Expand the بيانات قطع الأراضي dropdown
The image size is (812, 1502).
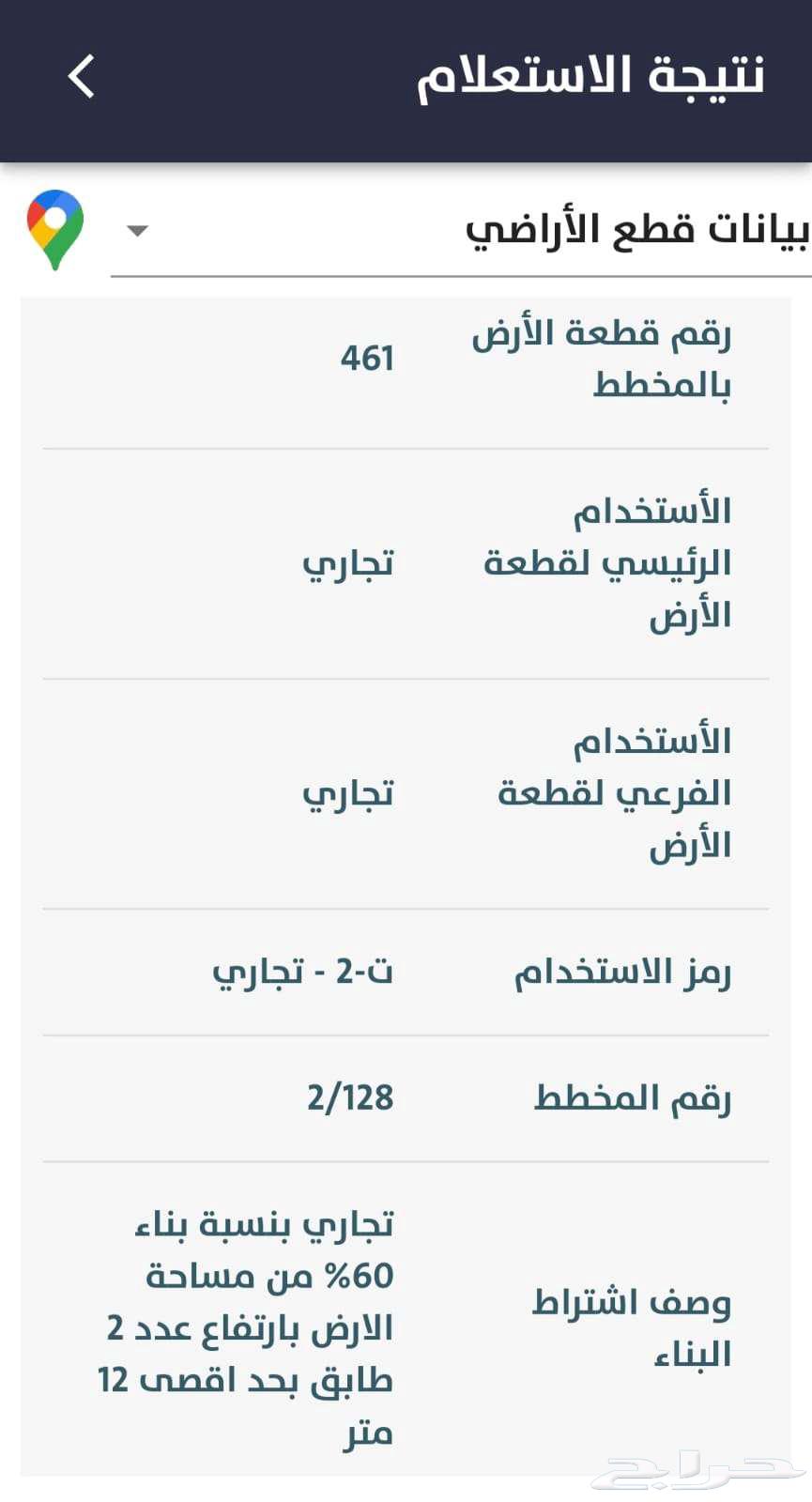click(x=138, y=231)
